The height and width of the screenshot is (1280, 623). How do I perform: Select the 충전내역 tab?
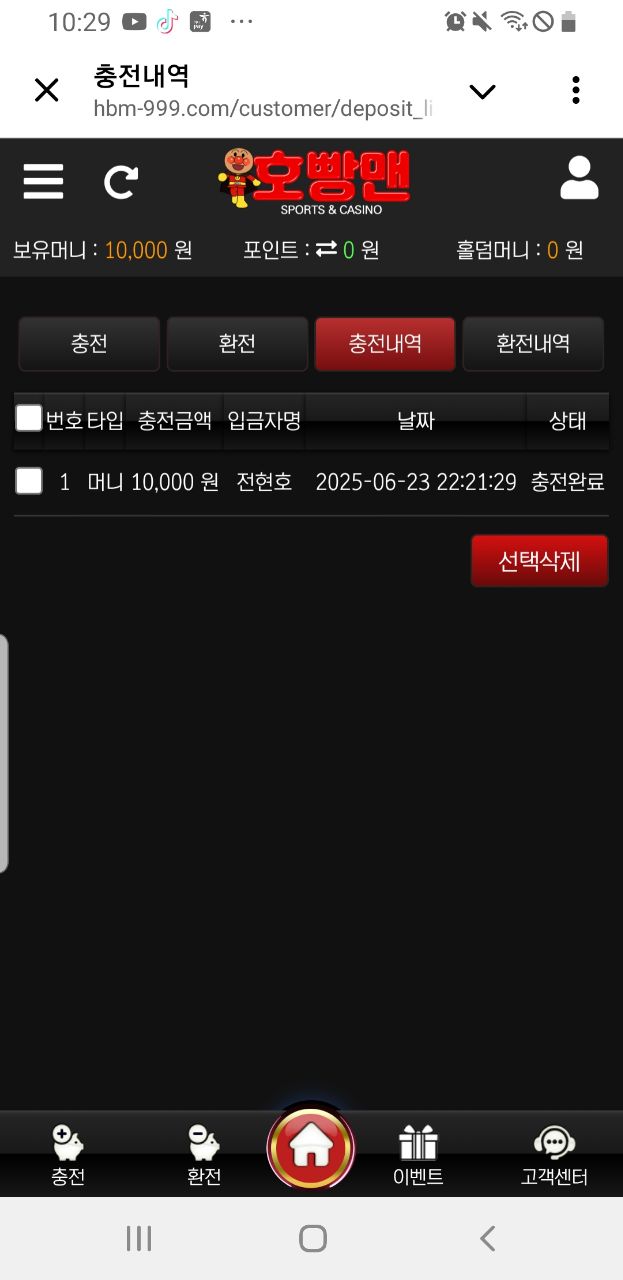[x=385, y=344]
